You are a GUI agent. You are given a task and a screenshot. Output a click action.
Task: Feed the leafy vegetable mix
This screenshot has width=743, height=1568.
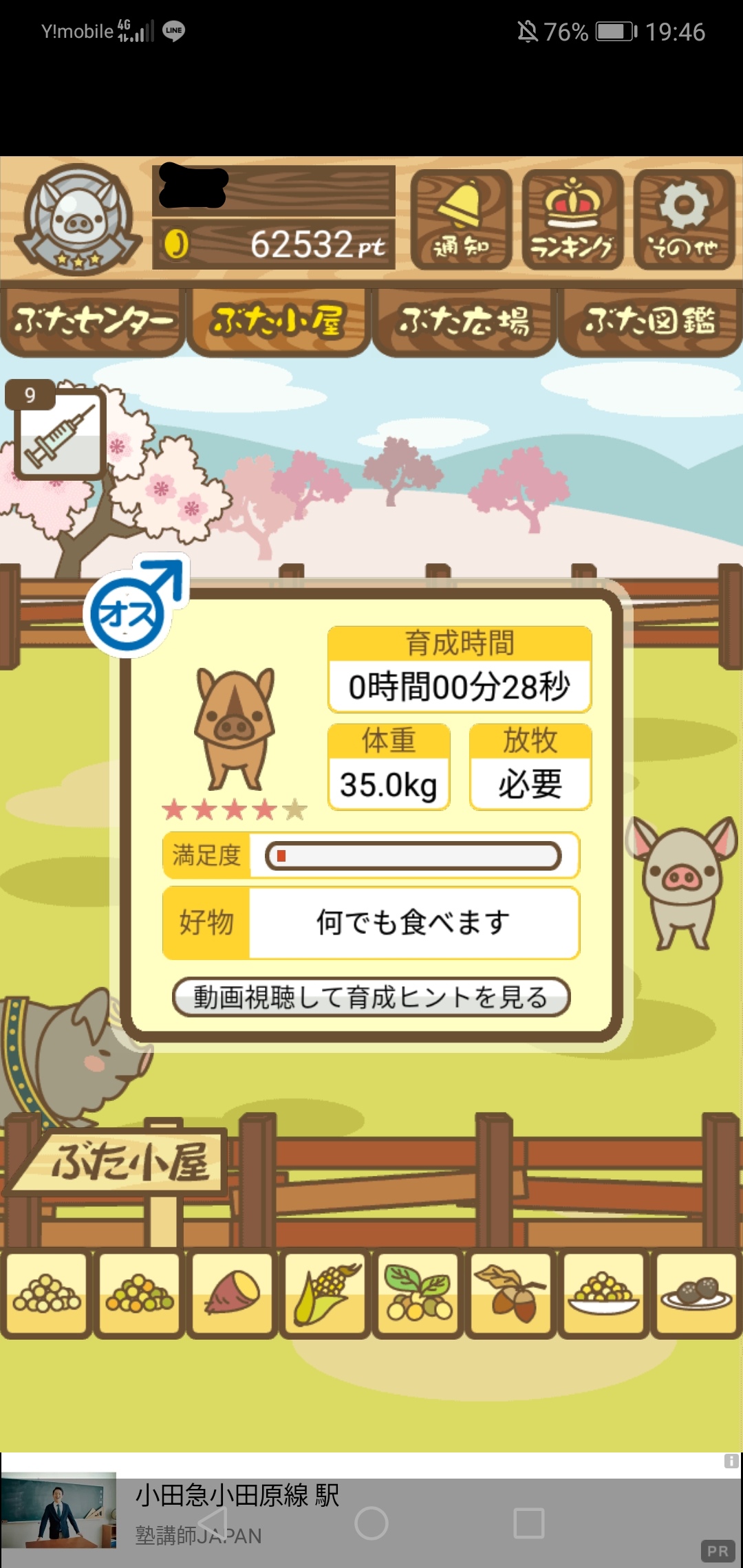coord(418,1294)
